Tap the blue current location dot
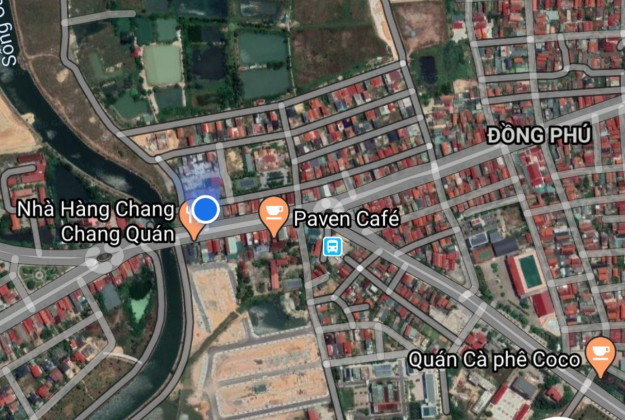The width and height of the screenshot is (625, 420). tap(206, 209)
